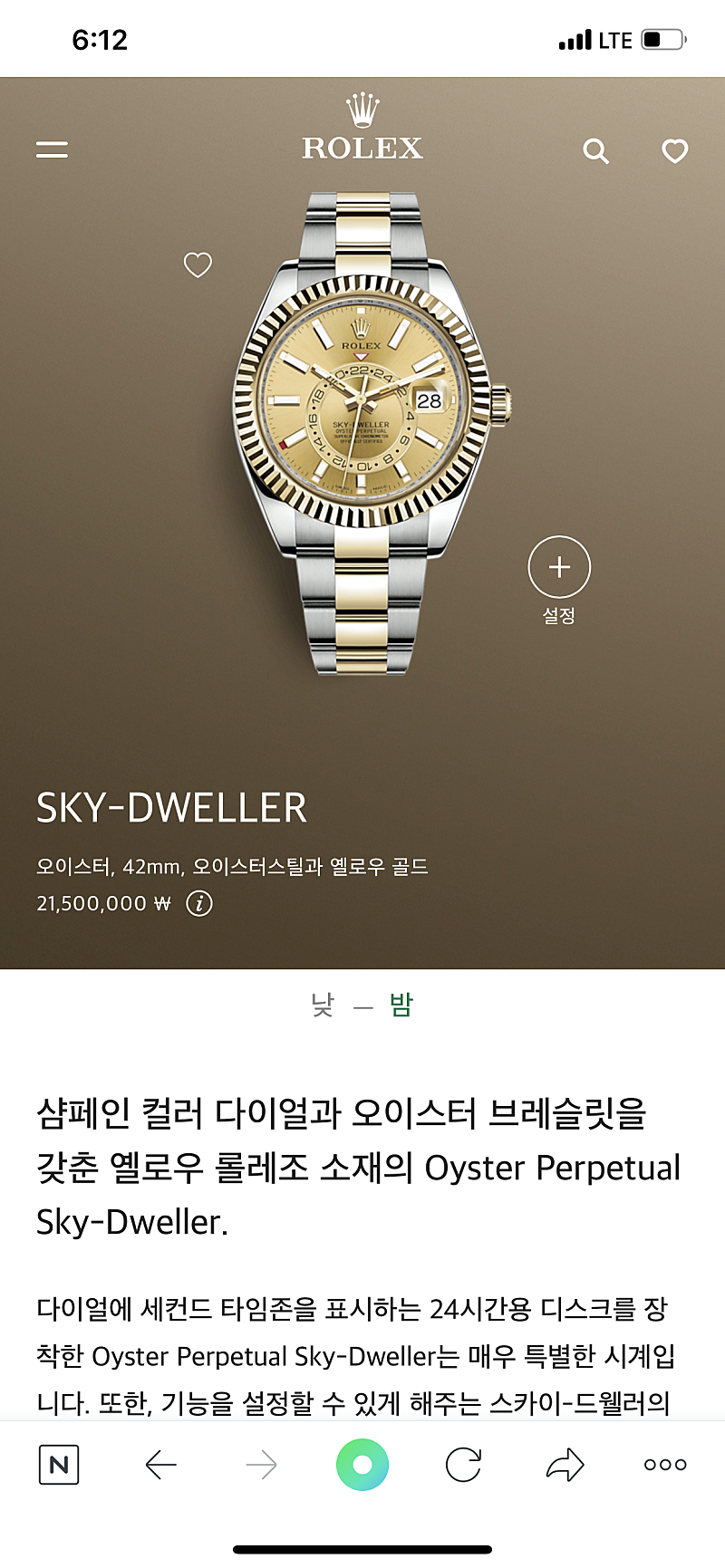Open the Rolex hamburger menu

point(52,149)
